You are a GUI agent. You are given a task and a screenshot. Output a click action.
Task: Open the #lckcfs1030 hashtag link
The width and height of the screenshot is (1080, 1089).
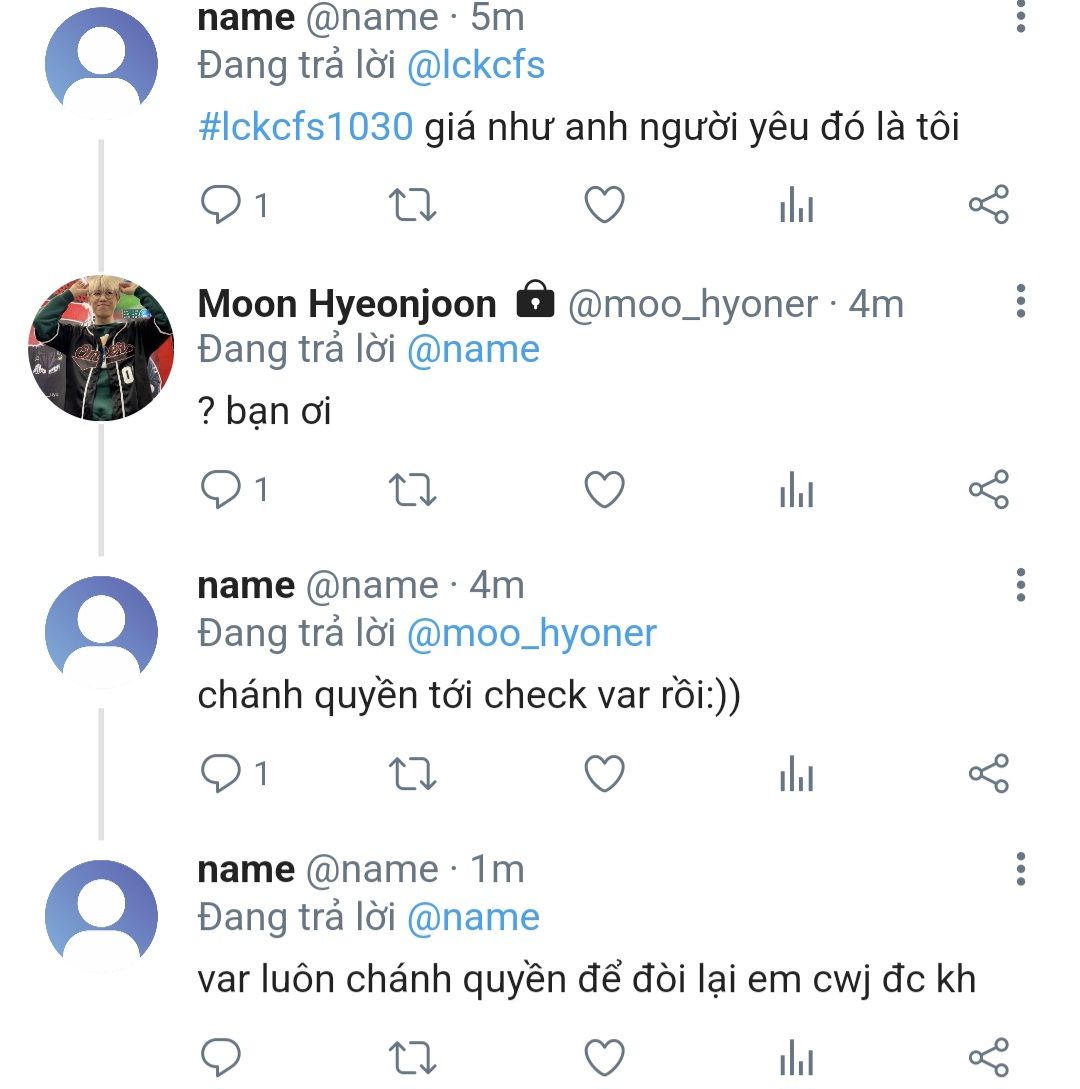tap(306, 127)
